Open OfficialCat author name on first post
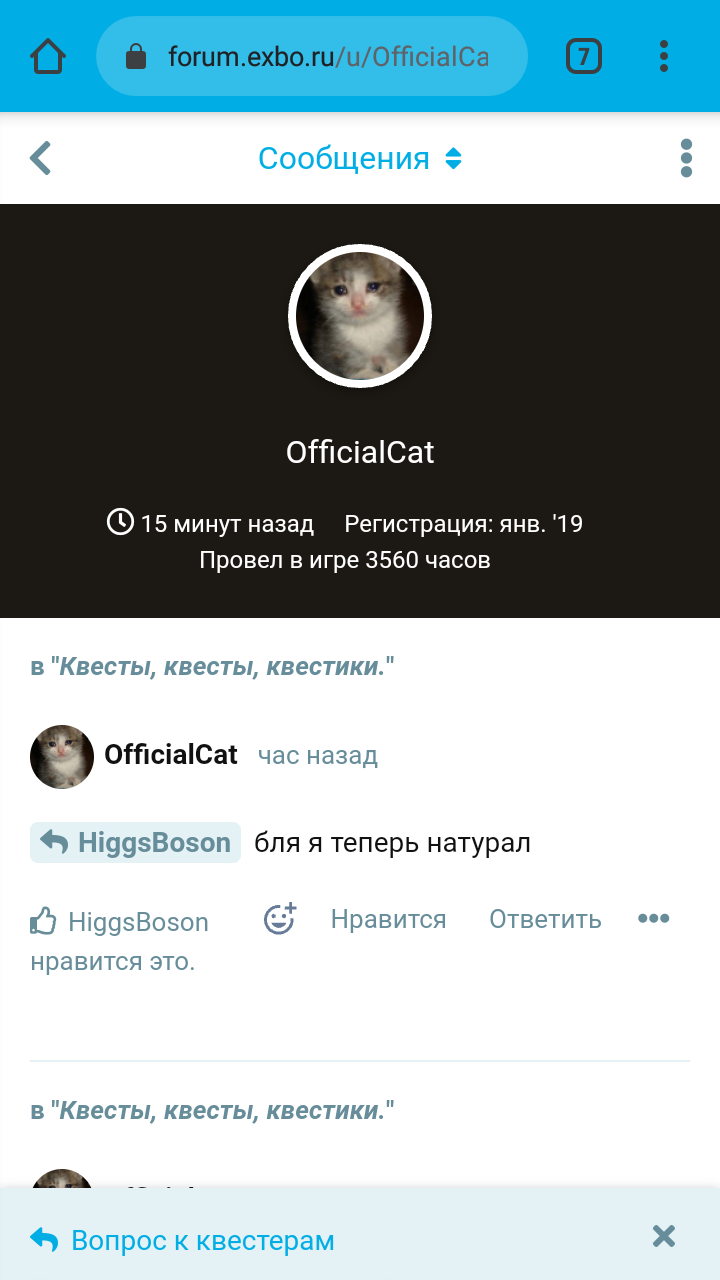This screenshot has width=720, height=1280. (171, 754)
